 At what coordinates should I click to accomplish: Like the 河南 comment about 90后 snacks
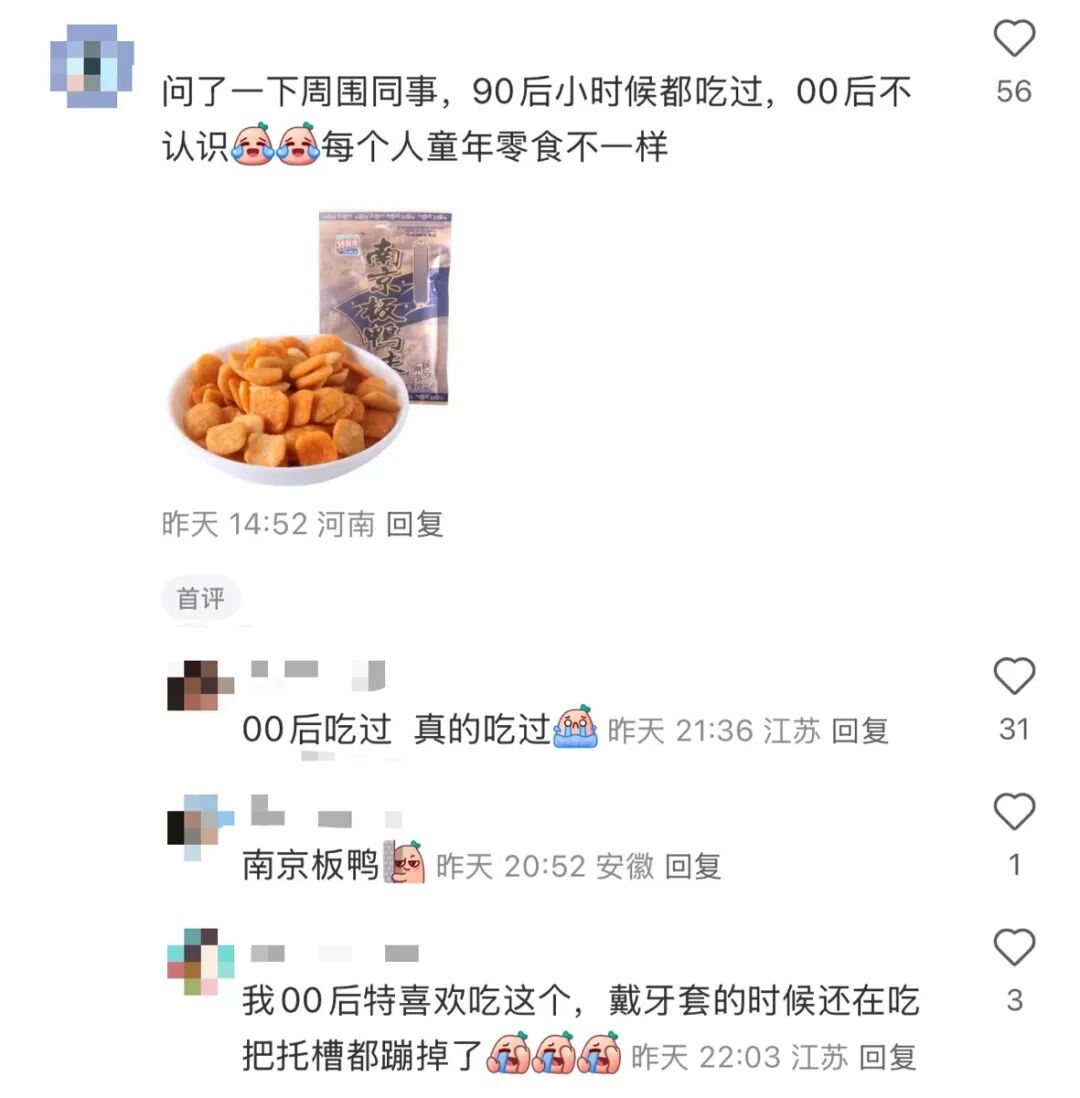click(1013, 41)
